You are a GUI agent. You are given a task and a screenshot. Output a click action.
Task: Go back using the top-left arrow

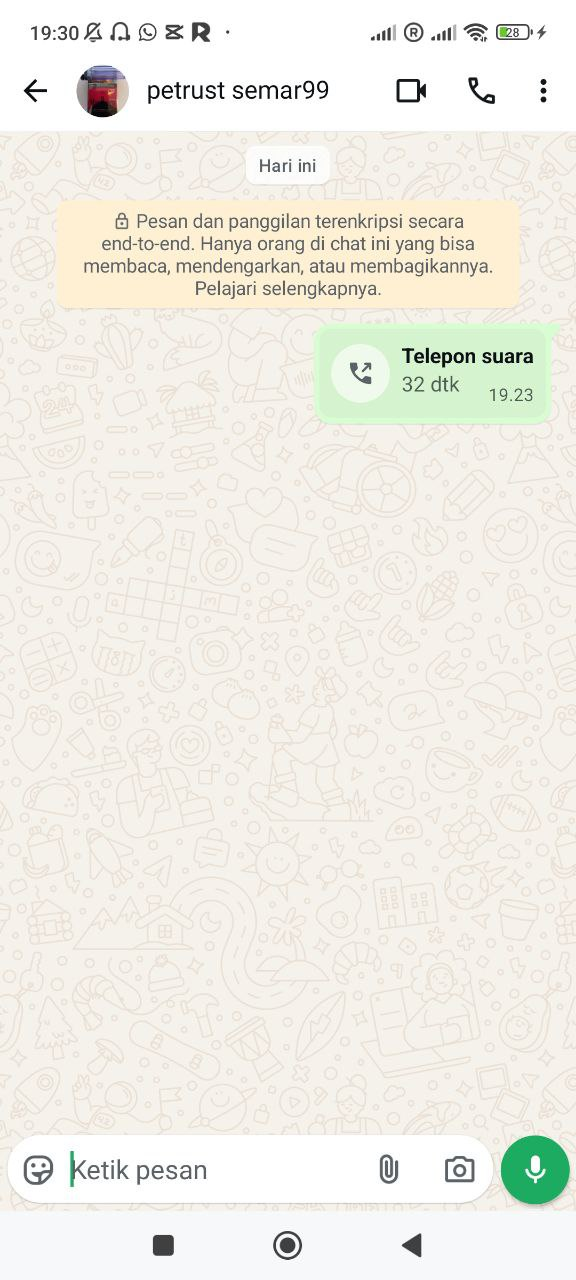click(35, 91)
